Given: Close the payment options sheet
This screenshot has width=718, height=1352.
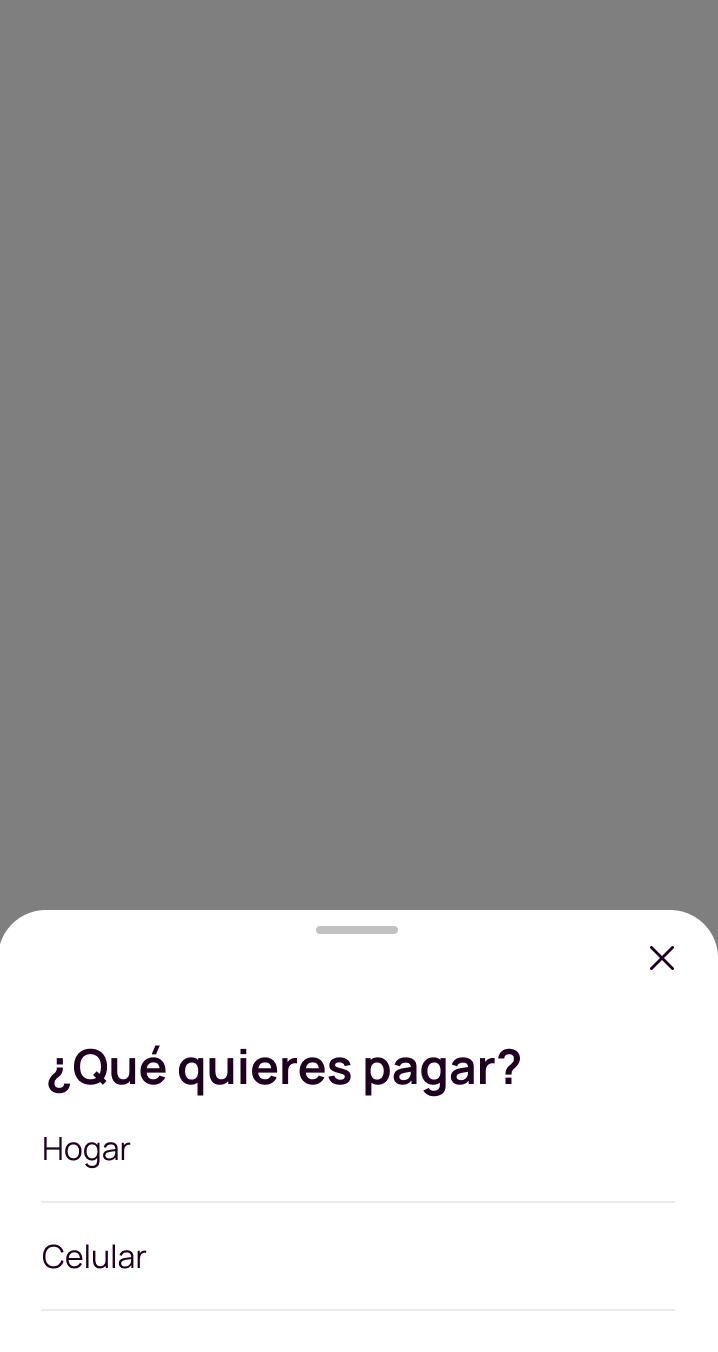Looking at the screenshot, I should (x=661, y=958).
